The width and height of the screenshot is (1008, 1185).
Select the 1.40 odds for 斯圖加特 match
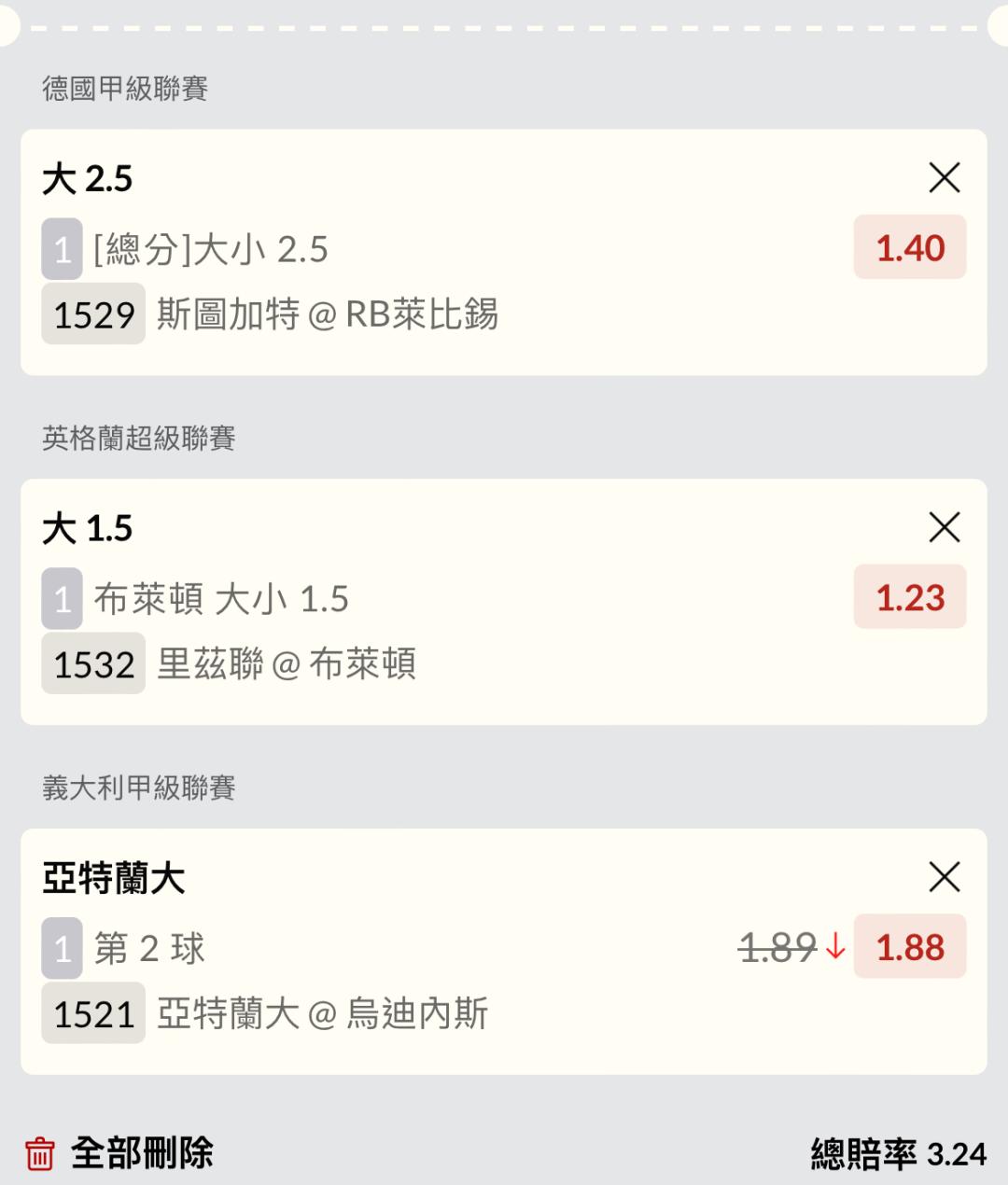pos(910,248)
